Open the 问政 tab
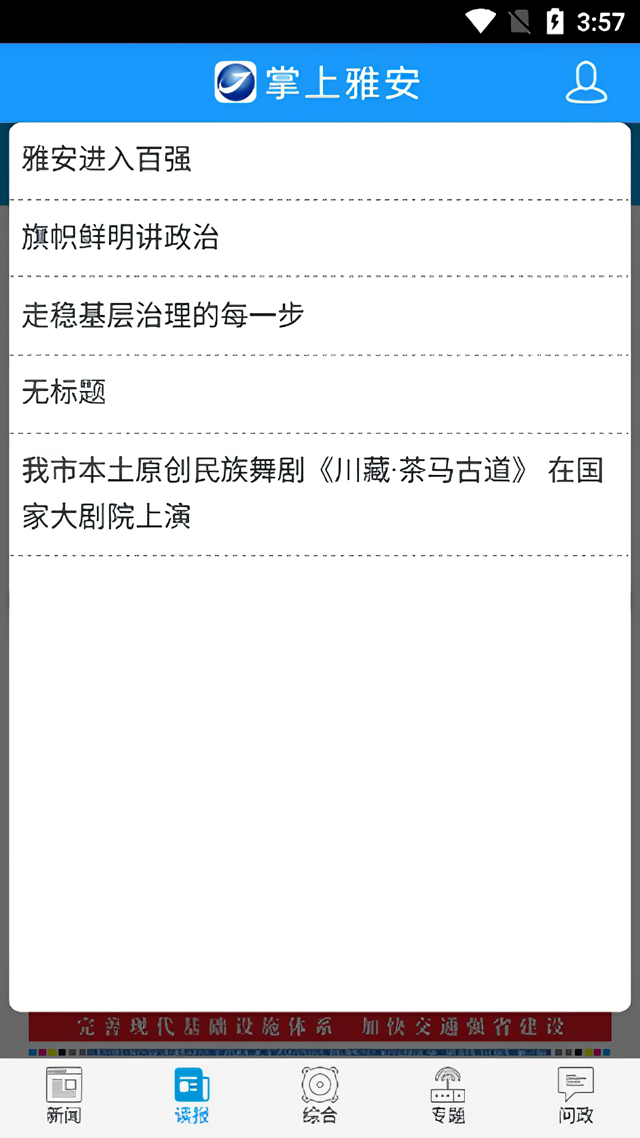 coord(576,1096)
